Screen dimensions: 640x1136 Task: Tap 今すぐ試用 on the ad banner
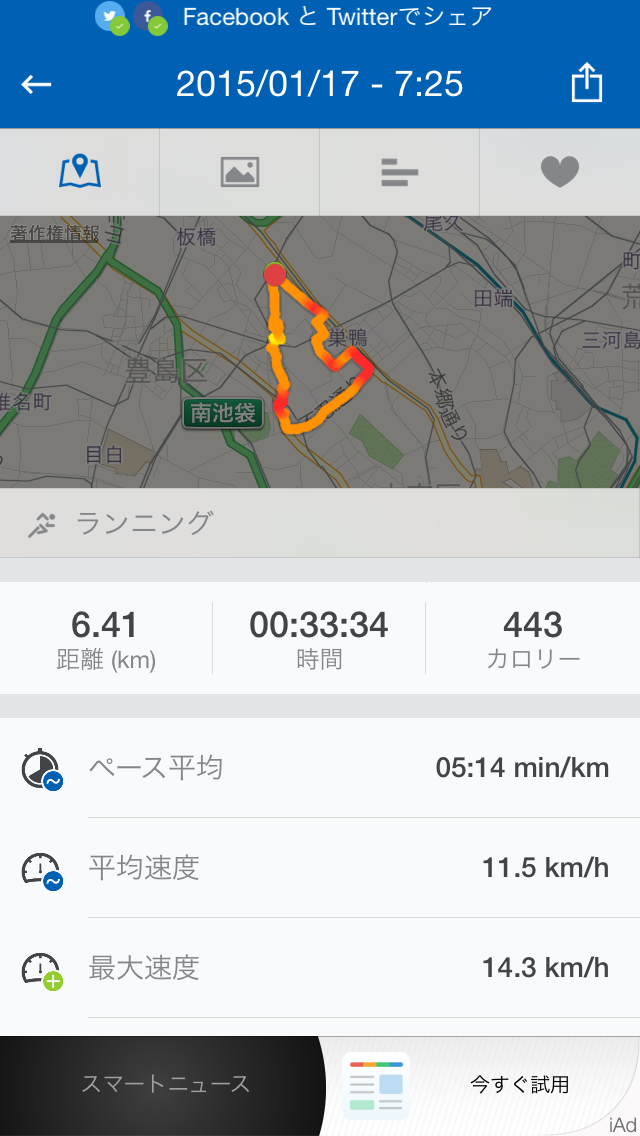click(519, 1085)
